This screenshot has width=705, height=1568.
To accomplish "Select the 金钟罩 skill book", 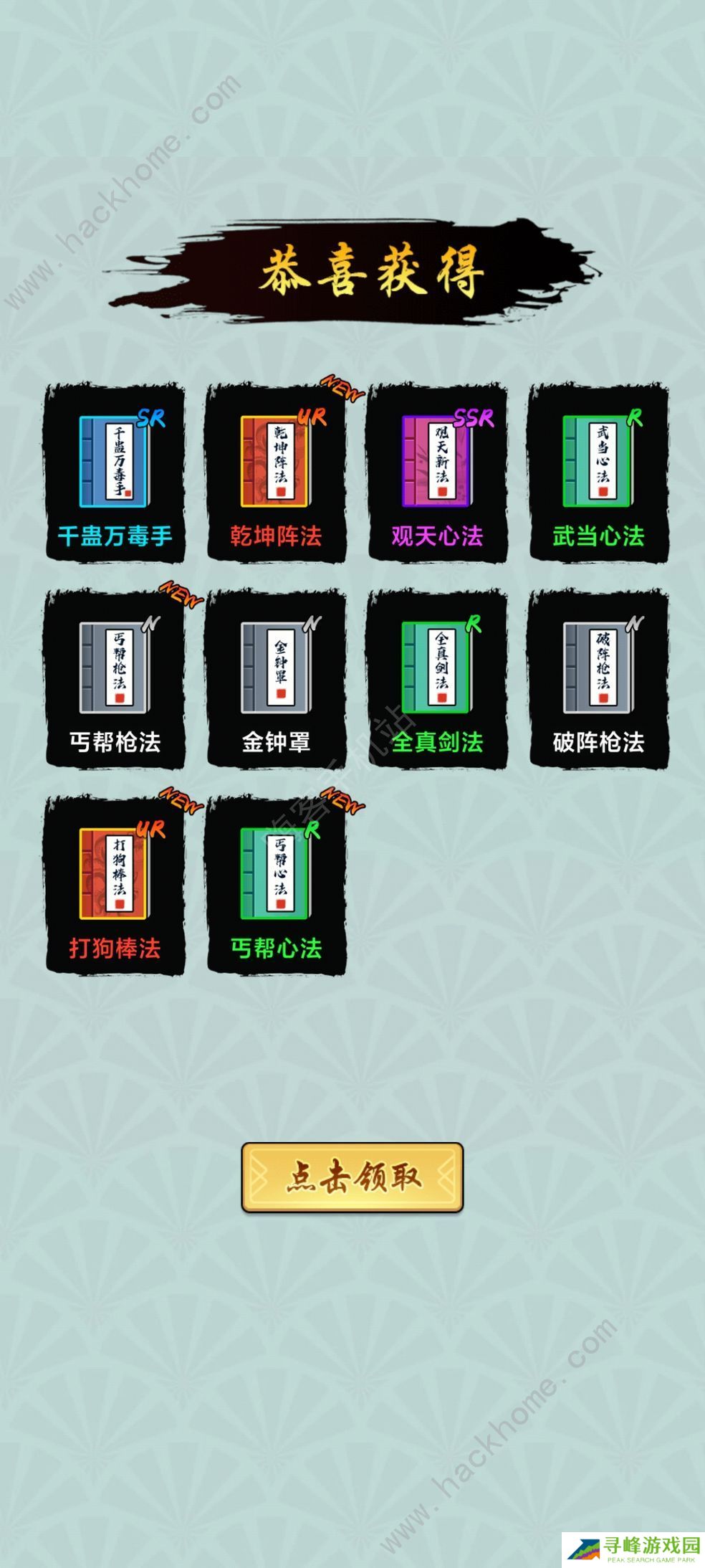I will coord(276,679).
